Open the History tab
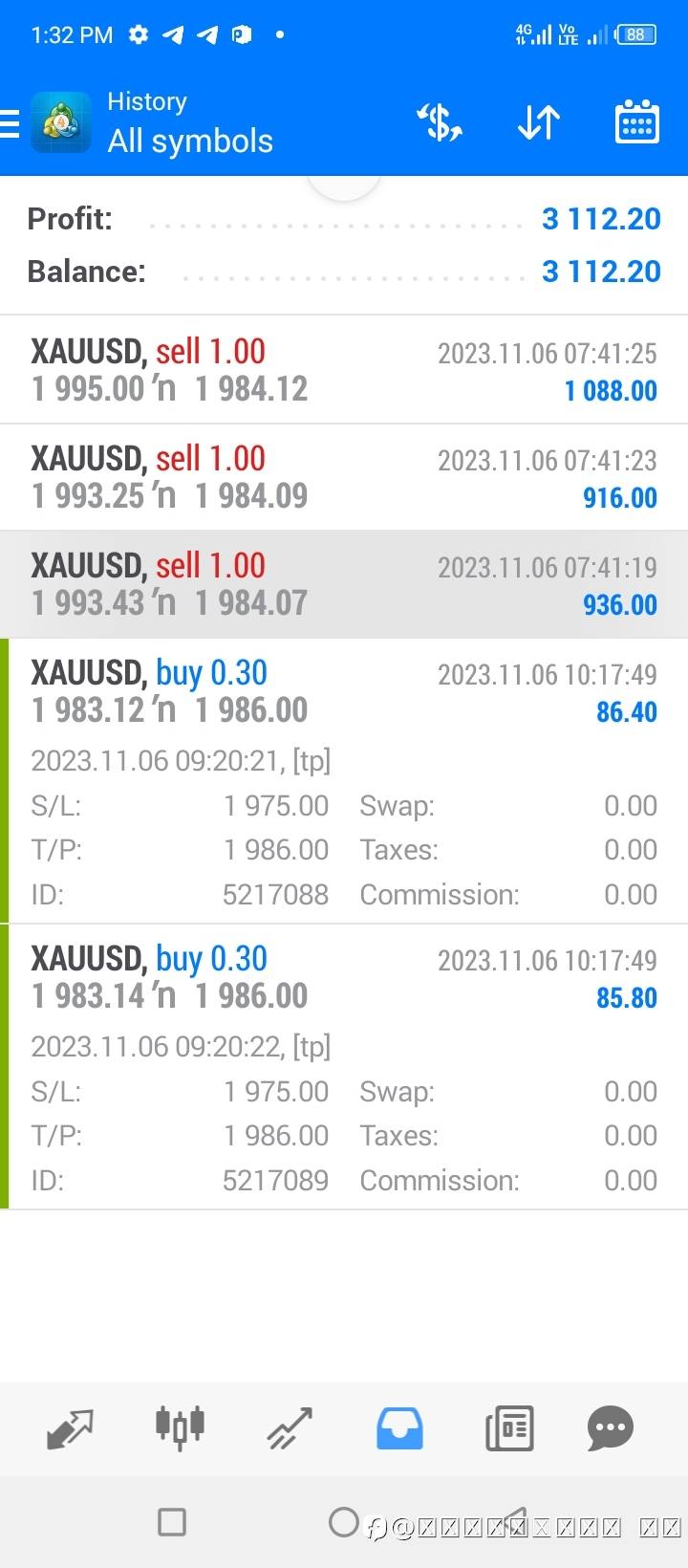This screenshot has height=1568, width=688. point(399,1429)
